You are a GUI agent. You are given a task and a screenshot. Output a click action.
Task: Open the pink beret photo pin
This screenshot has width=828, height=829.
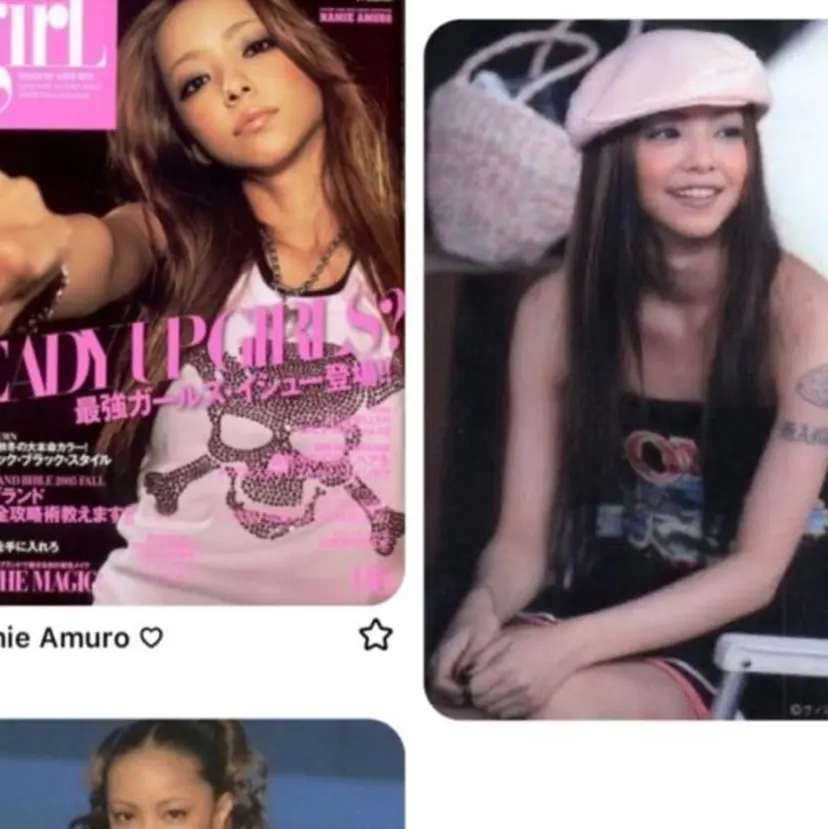tap(626, 370)
